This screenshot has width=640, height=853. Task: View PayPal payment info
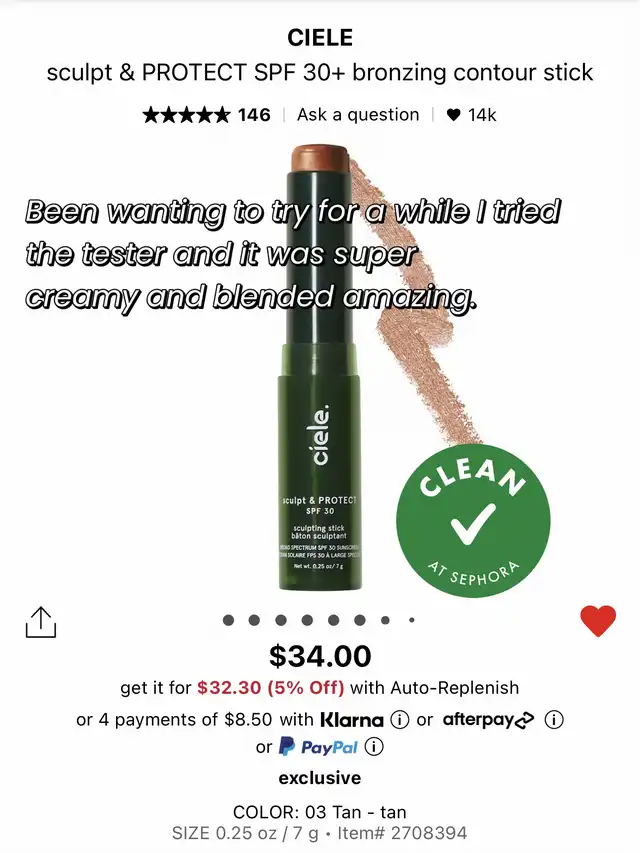[374, 746]
